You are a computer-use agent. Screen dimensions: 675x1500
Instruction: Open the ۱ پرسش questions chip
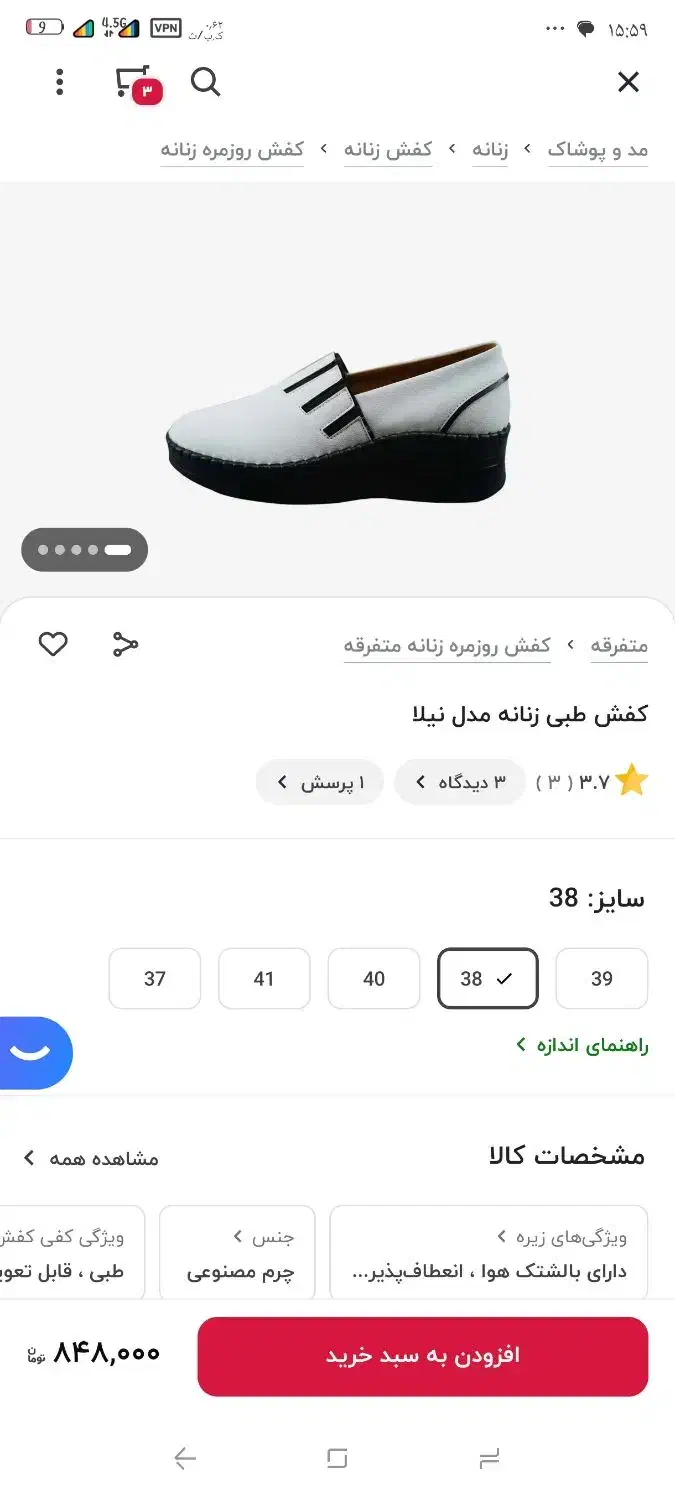320,782
